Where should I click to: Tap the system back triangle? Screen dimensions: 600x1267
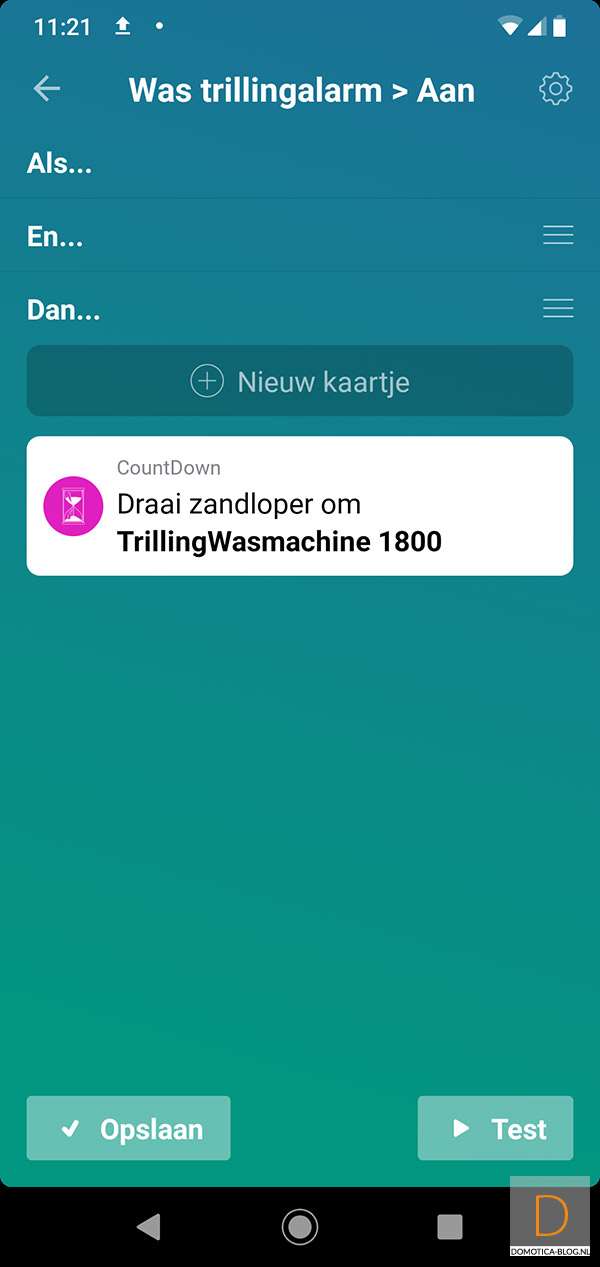pyautogui.click(x=149, y=1226)
